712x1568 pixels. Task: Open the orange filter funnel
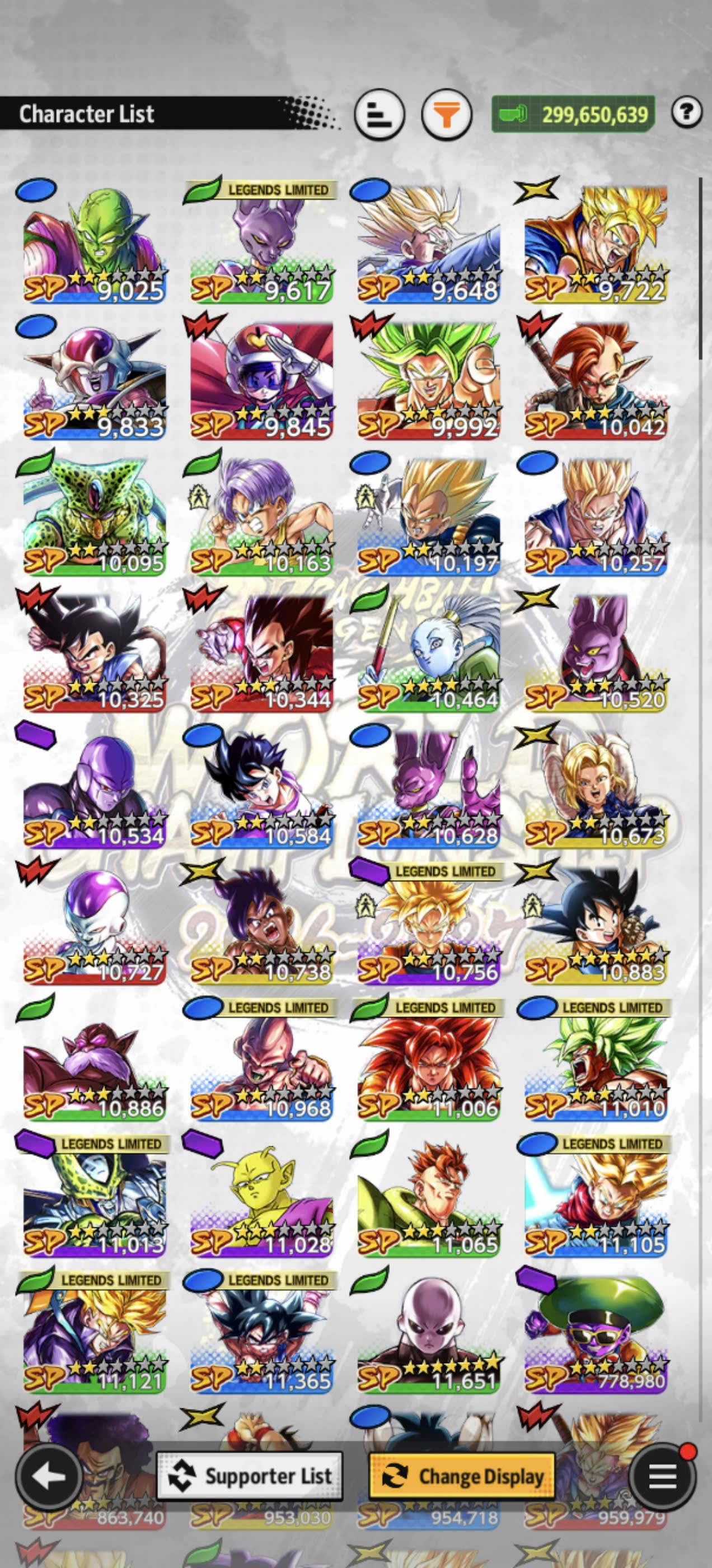coord(447,114)
